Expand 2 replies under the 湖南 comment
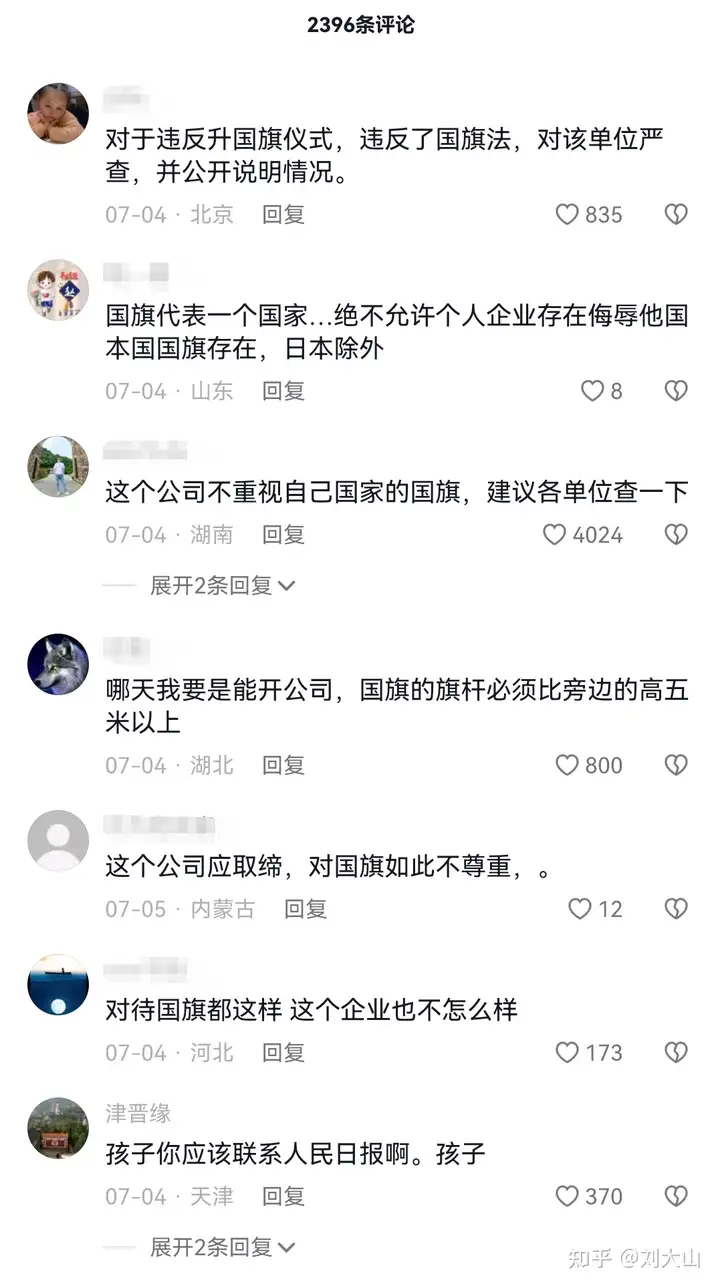 (222, 586)
